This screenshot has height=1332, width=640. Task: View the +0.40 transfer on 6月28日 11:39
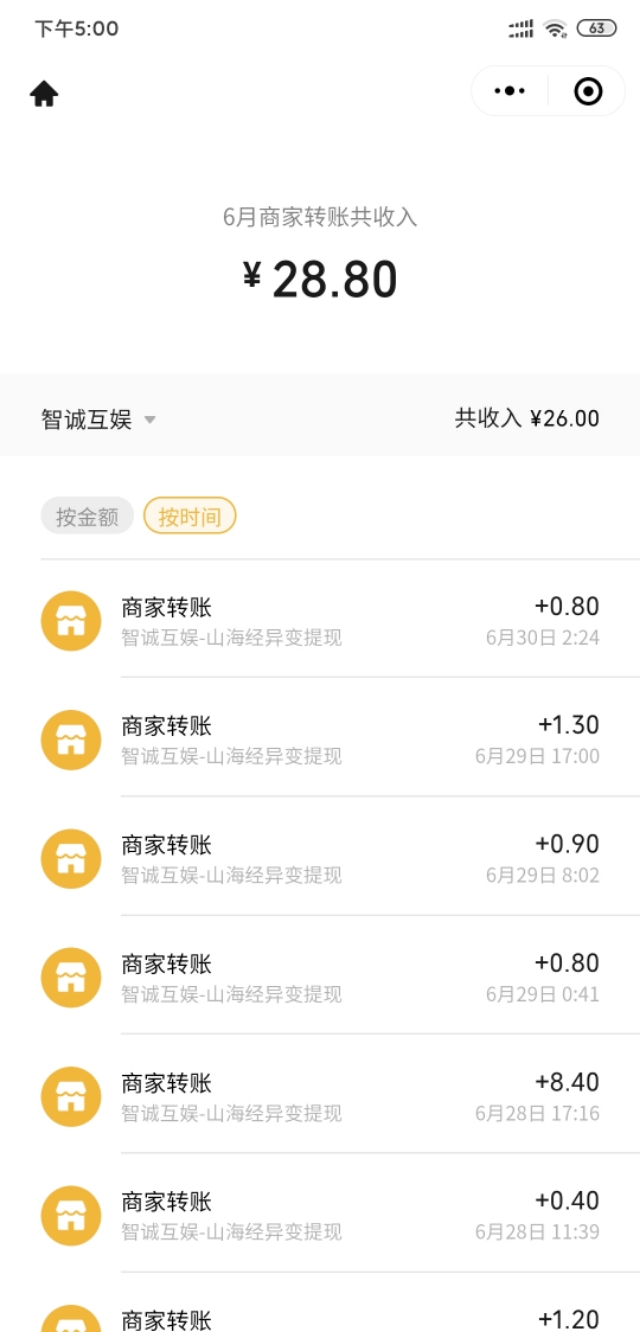coord(340,1215)
